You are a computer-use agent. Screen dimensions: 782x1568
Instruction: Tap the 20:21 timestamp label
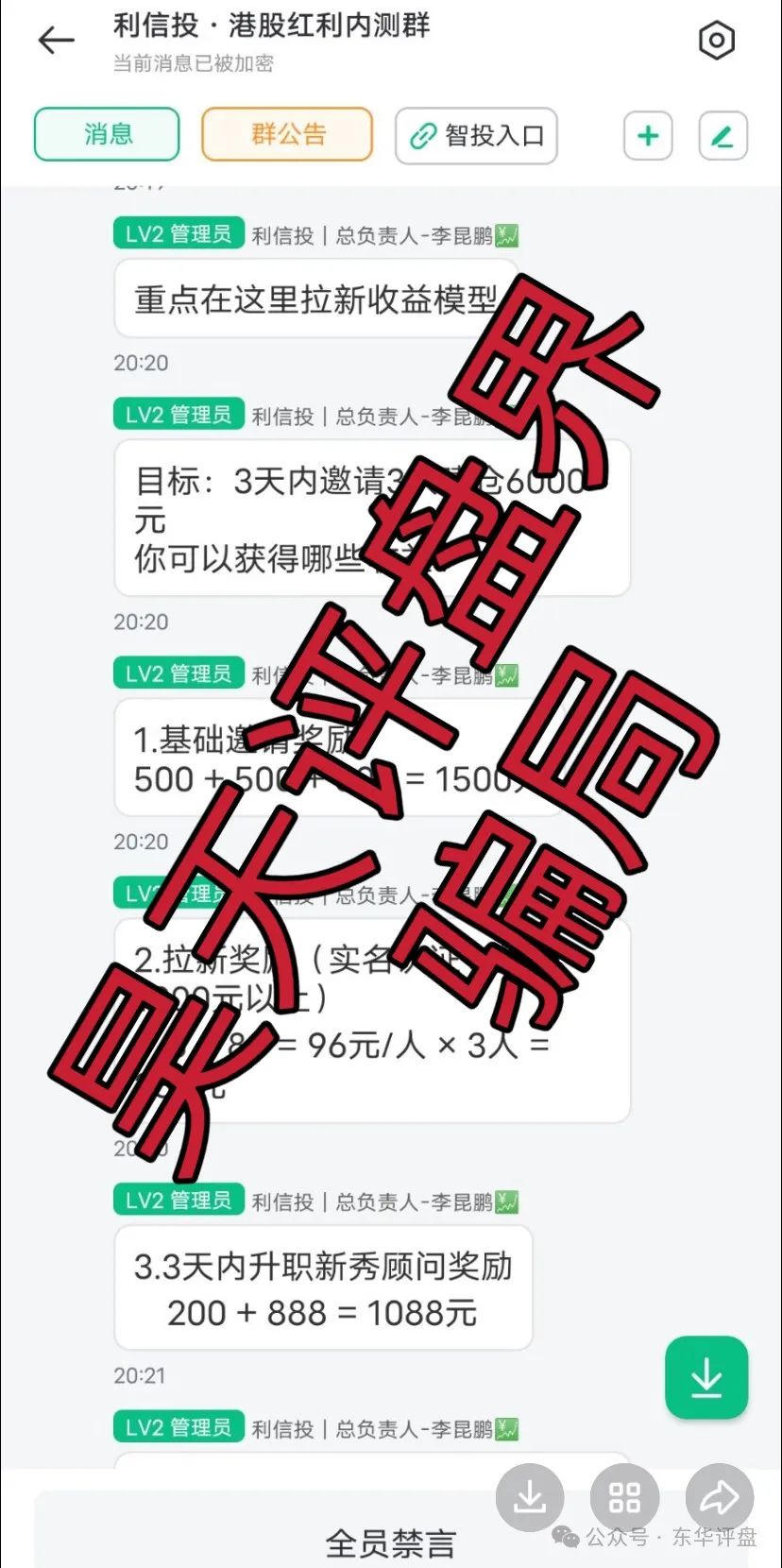click(x=140, y=1376)
